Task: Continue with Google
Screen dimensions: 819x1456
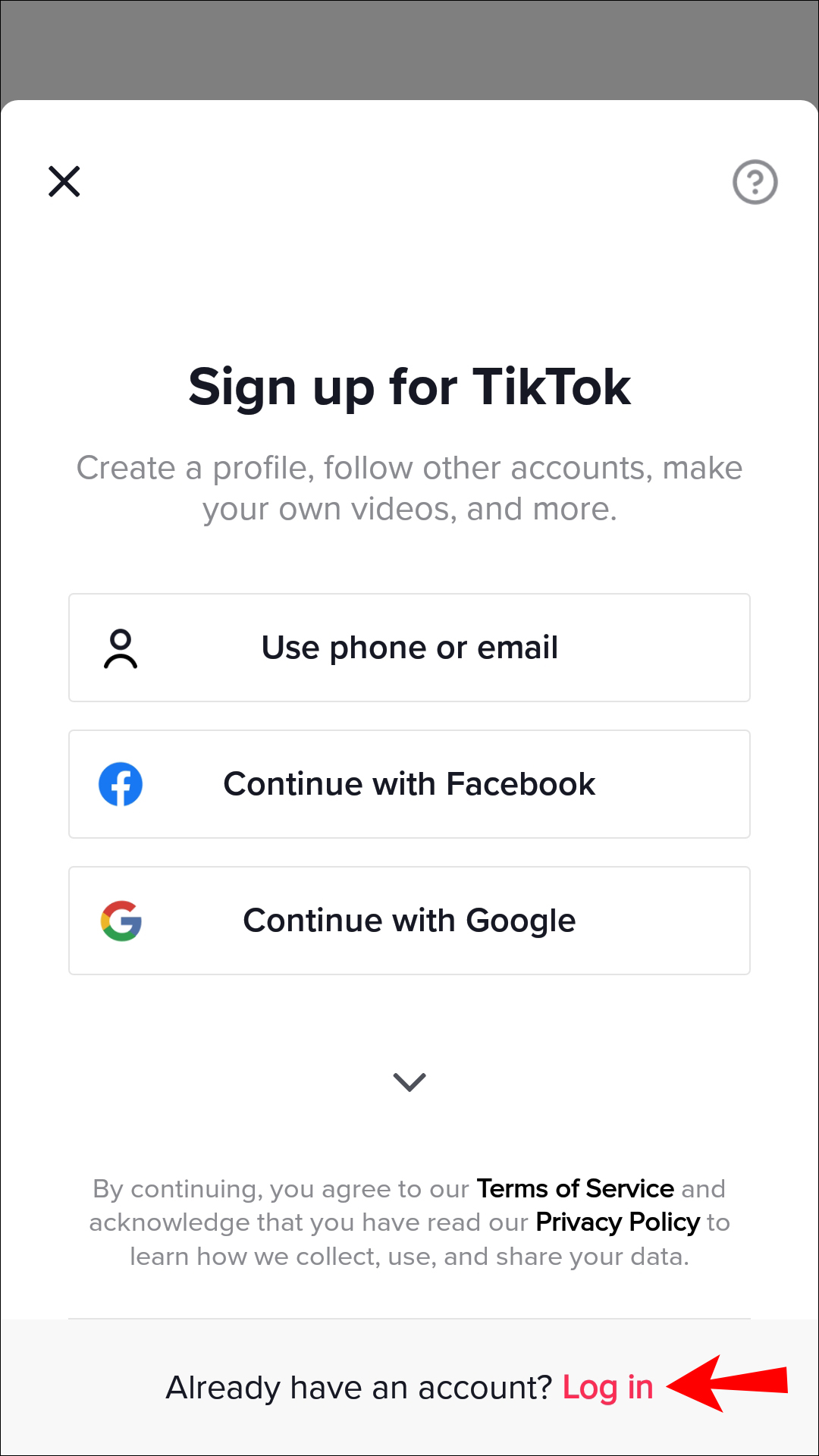Action: click(x=409, y=921)
